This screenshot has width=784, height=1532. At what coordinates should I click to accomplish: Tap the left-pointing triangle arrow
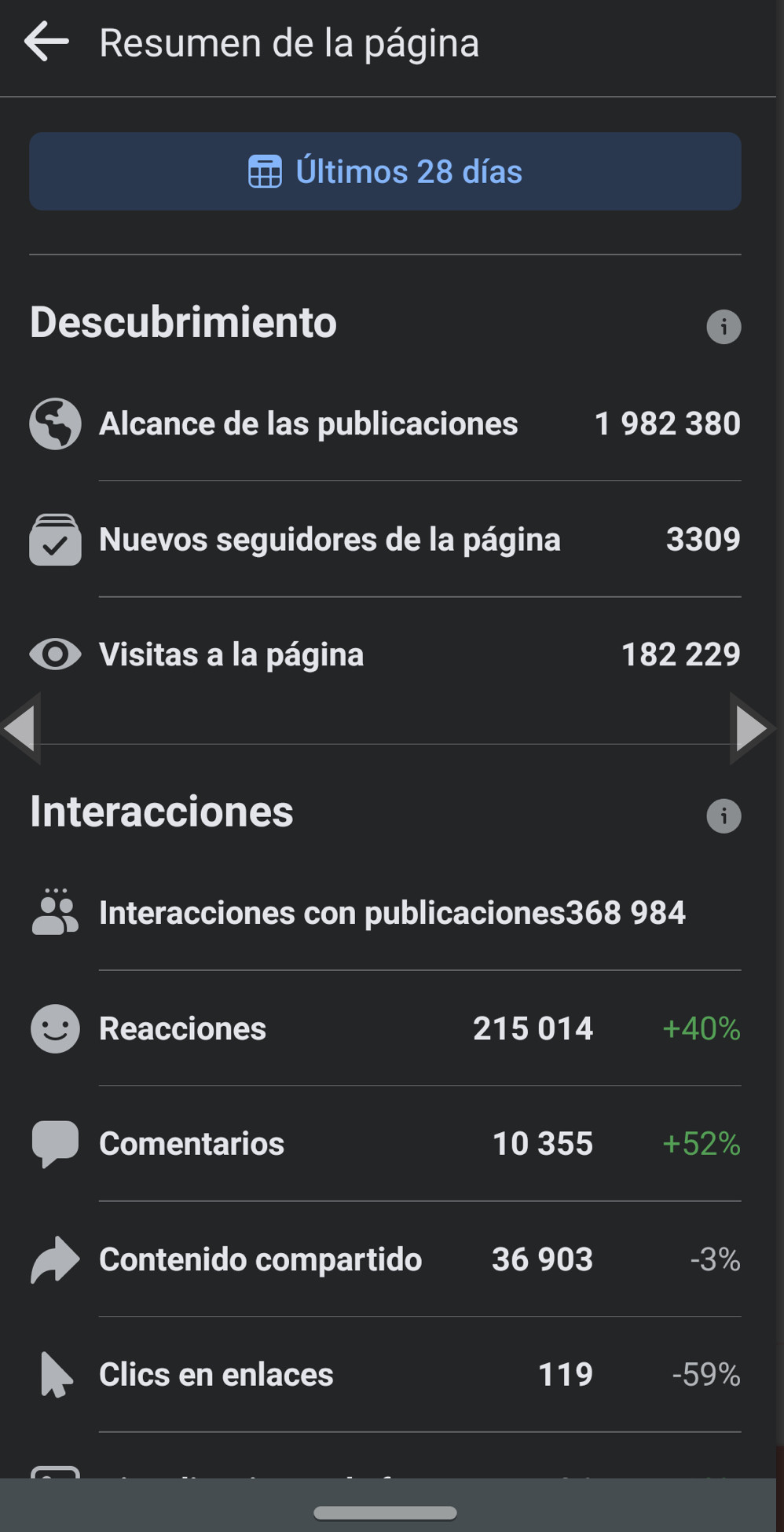20,728
